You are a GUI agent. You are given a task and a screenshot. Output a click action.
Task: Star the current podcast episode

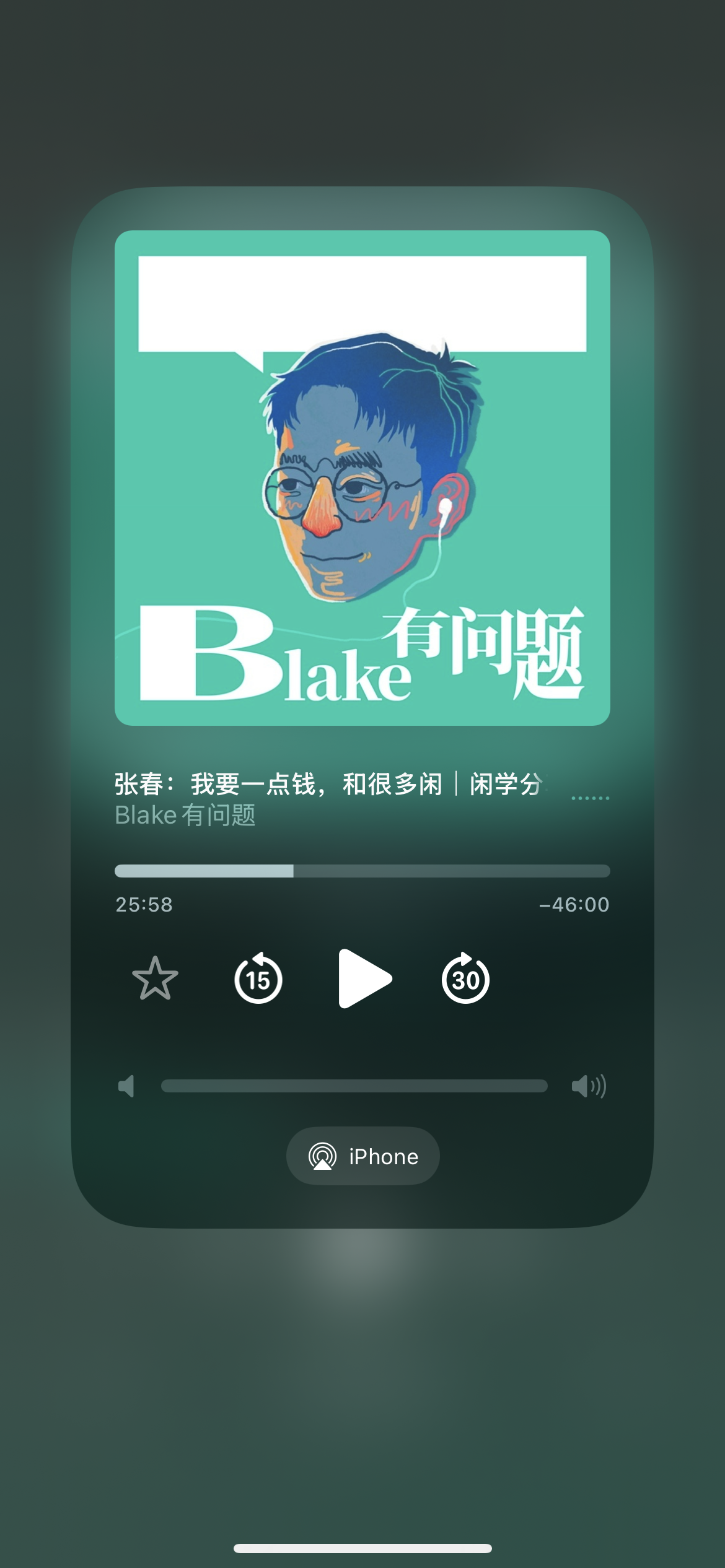(x=155, y=978)
